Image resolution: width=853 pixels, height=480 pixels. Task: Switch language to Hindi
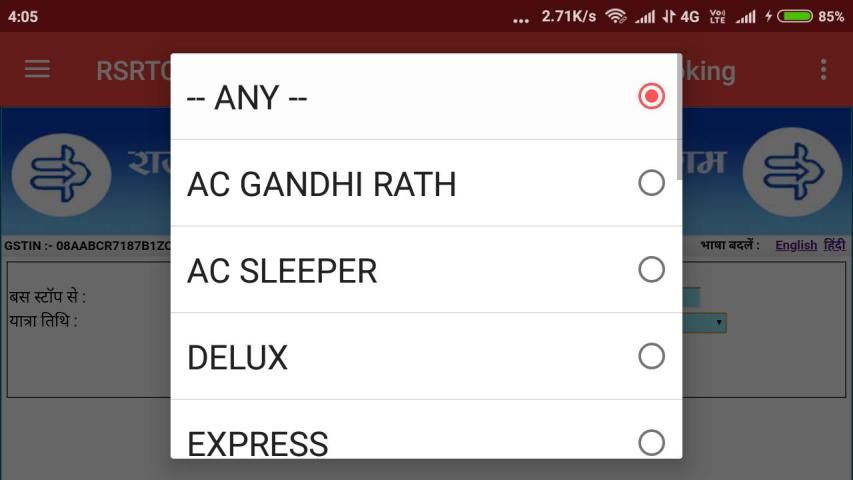click(835, 245)
